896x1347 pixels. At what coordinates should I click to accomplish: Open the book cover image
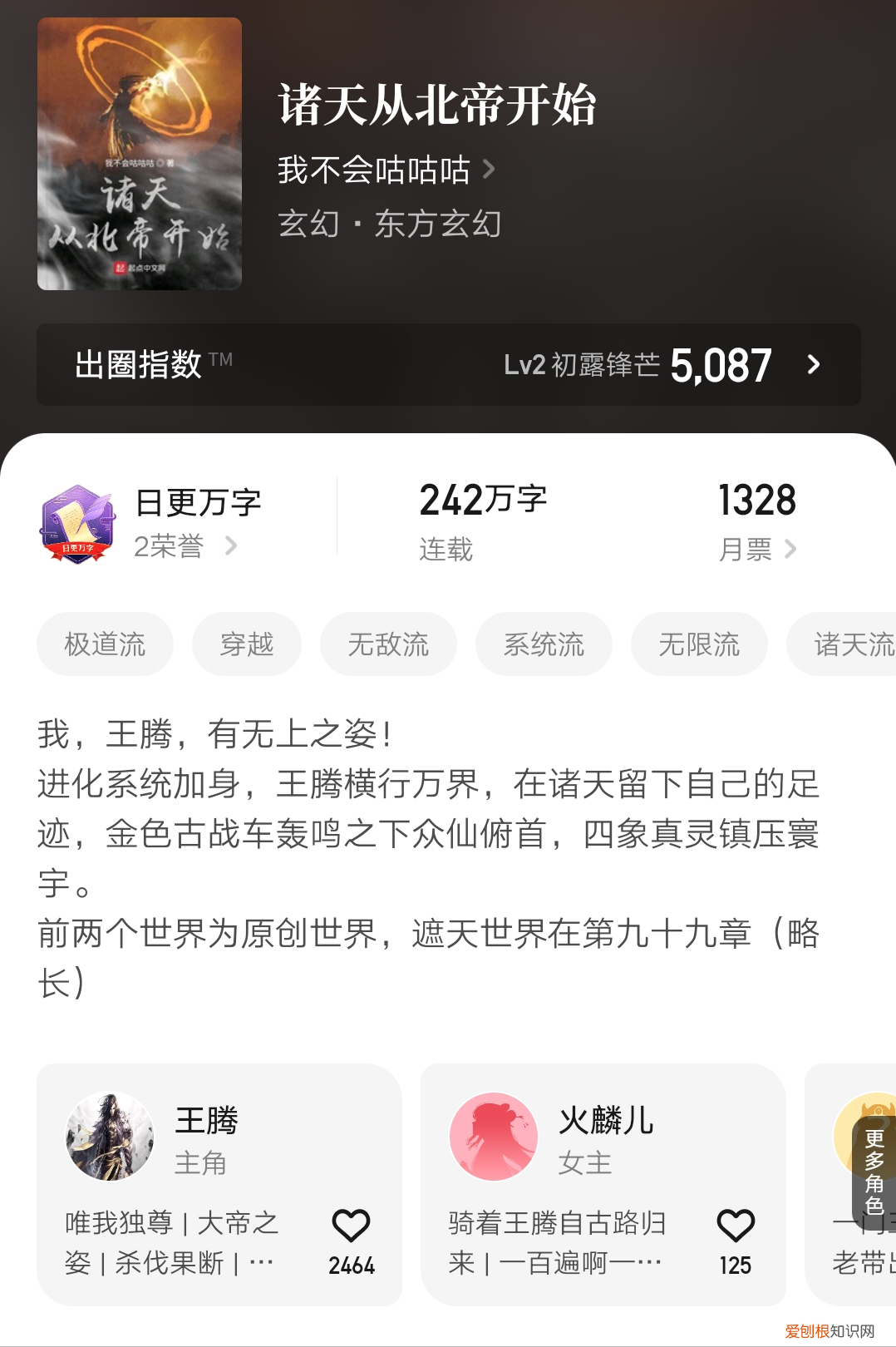click(x=140, y=154)
